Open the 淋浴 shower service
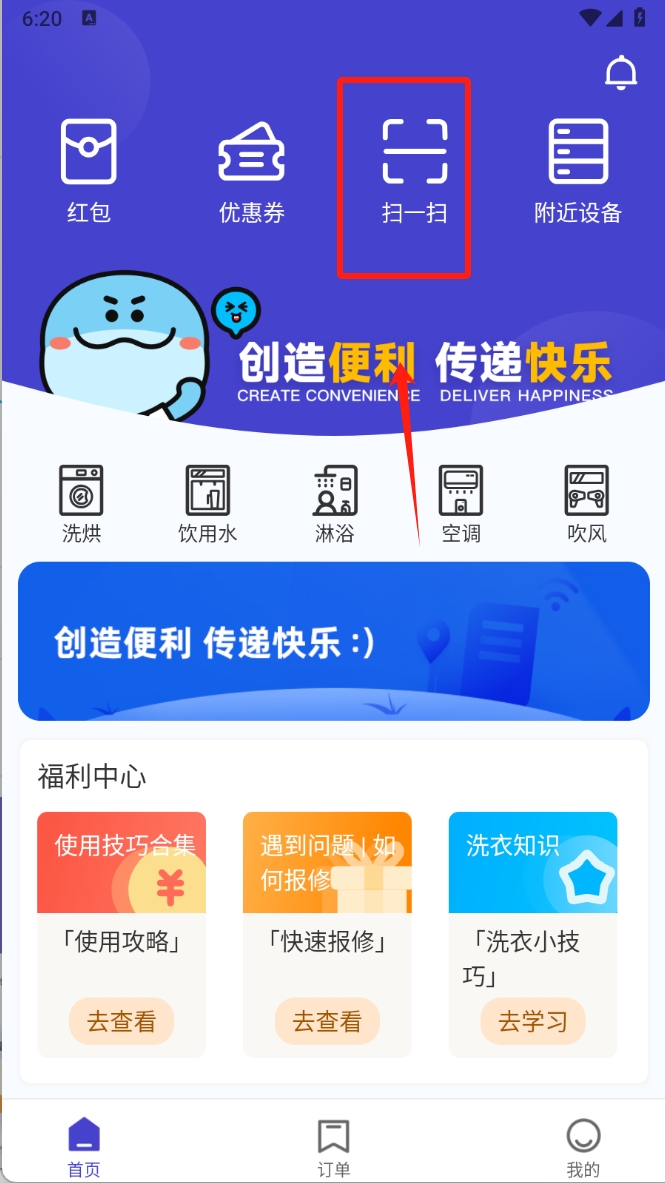Image resolution: width=665 pixels, height=1183 pixels. point(335,504)
